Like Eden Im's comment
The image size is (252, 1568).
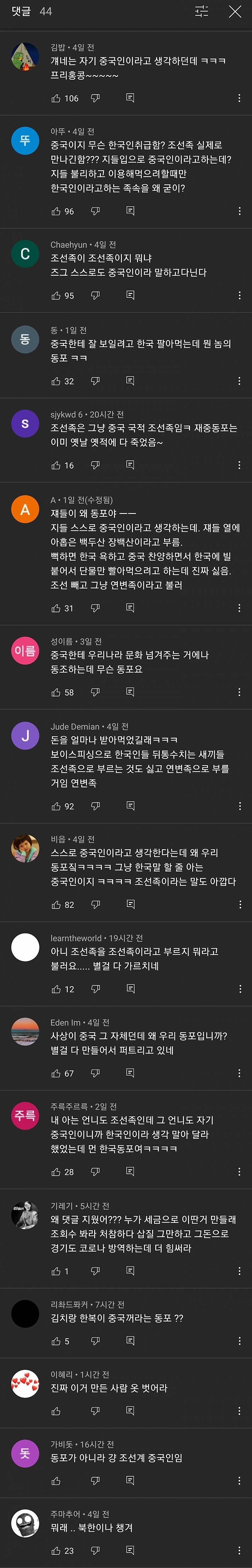(x=56, y=1073)
